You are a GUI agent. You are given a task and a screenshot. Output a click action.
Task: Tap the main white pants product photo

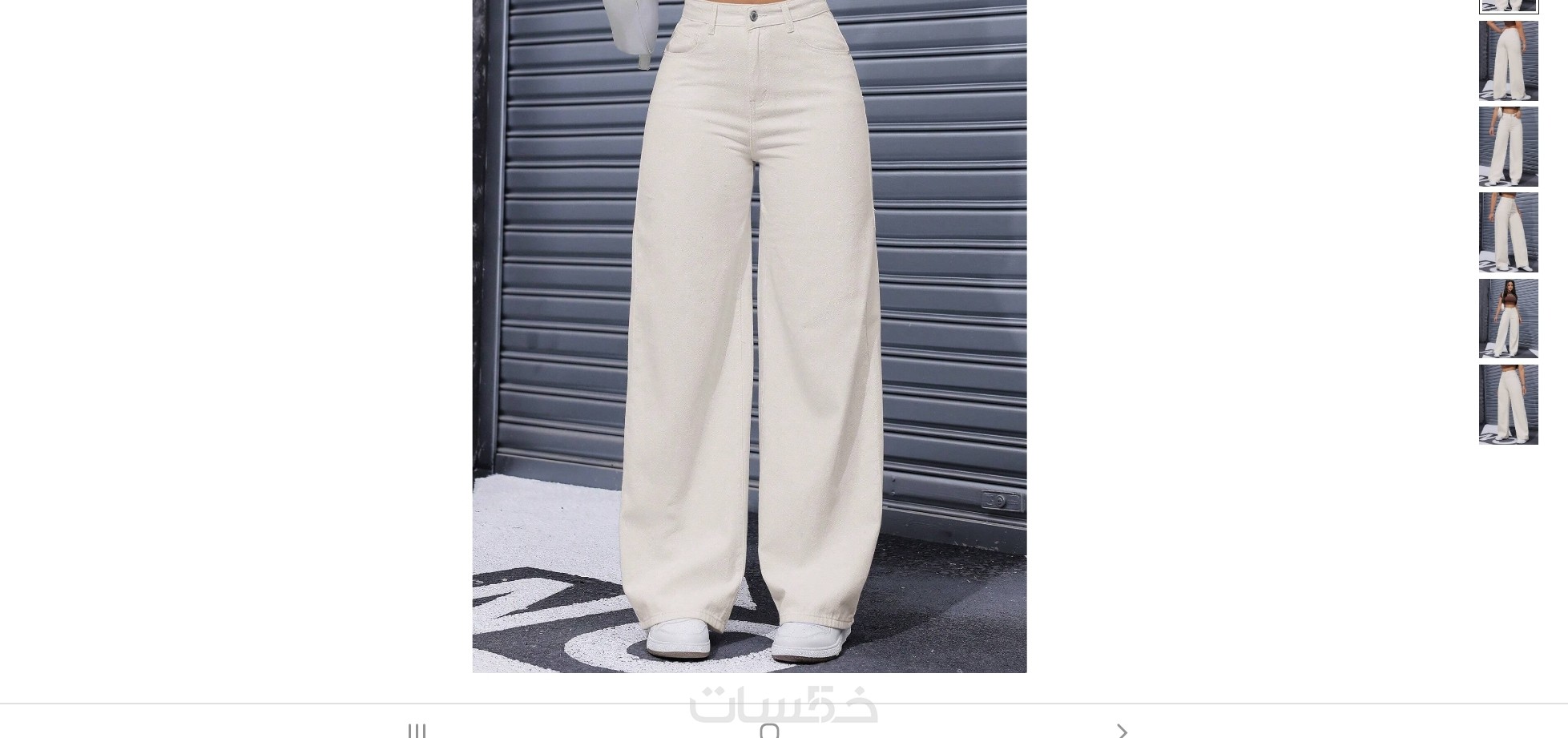(x=749, y=337)
